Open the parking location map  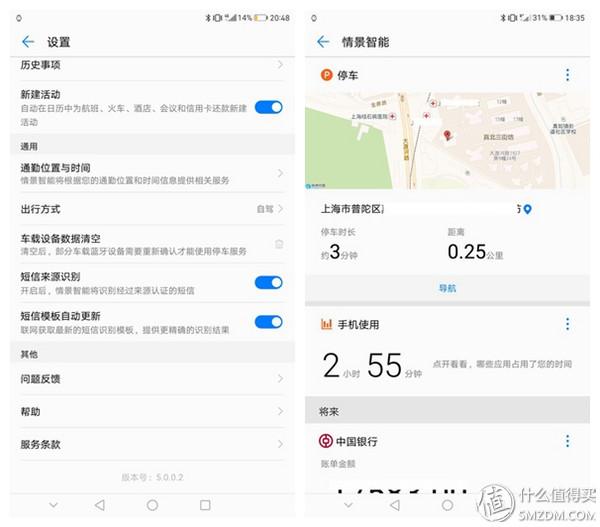click(447, 142)
